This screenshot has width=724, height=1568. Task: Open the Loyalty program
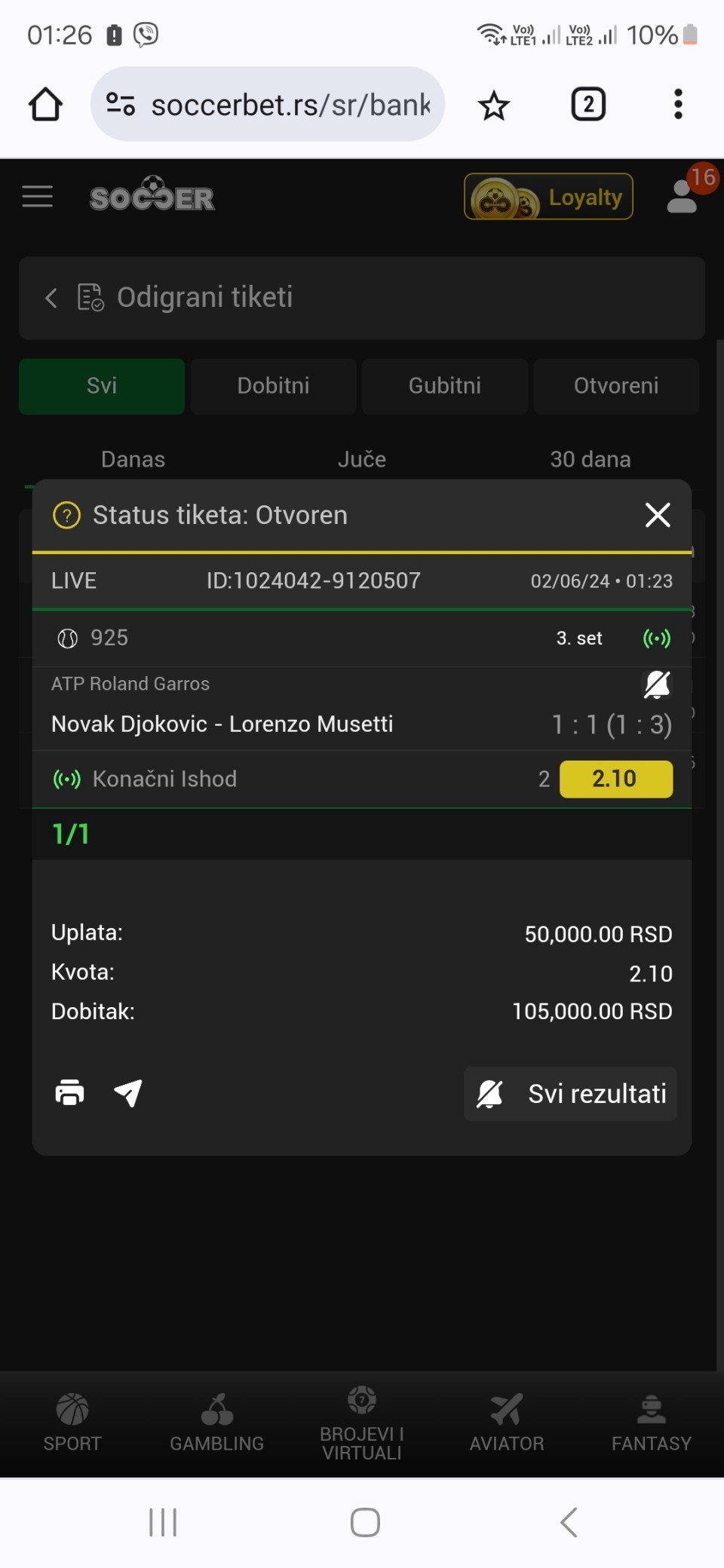(548, 197)
